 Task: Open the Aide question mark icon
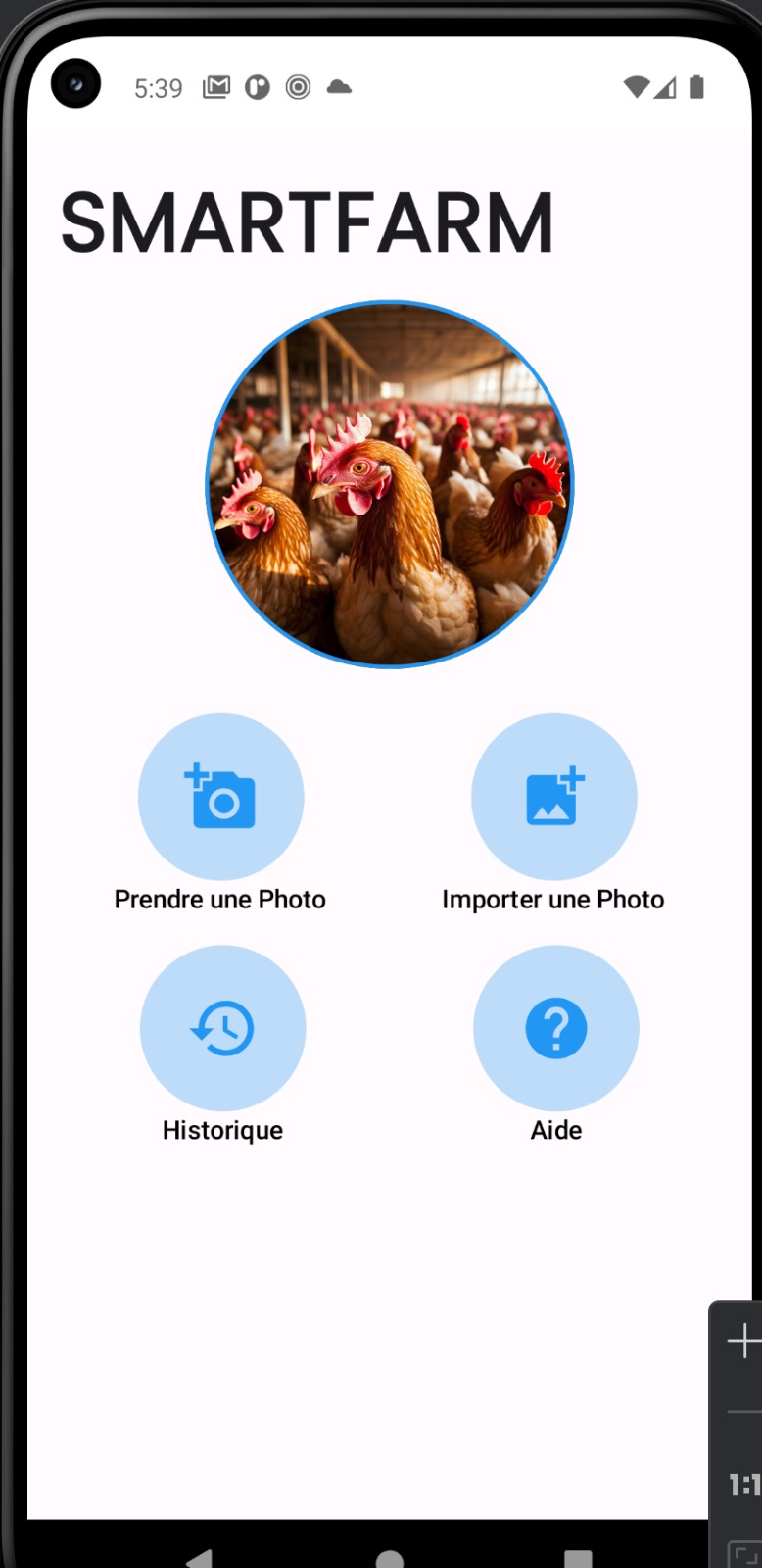pyautogui.click(x=555, y=1028)
